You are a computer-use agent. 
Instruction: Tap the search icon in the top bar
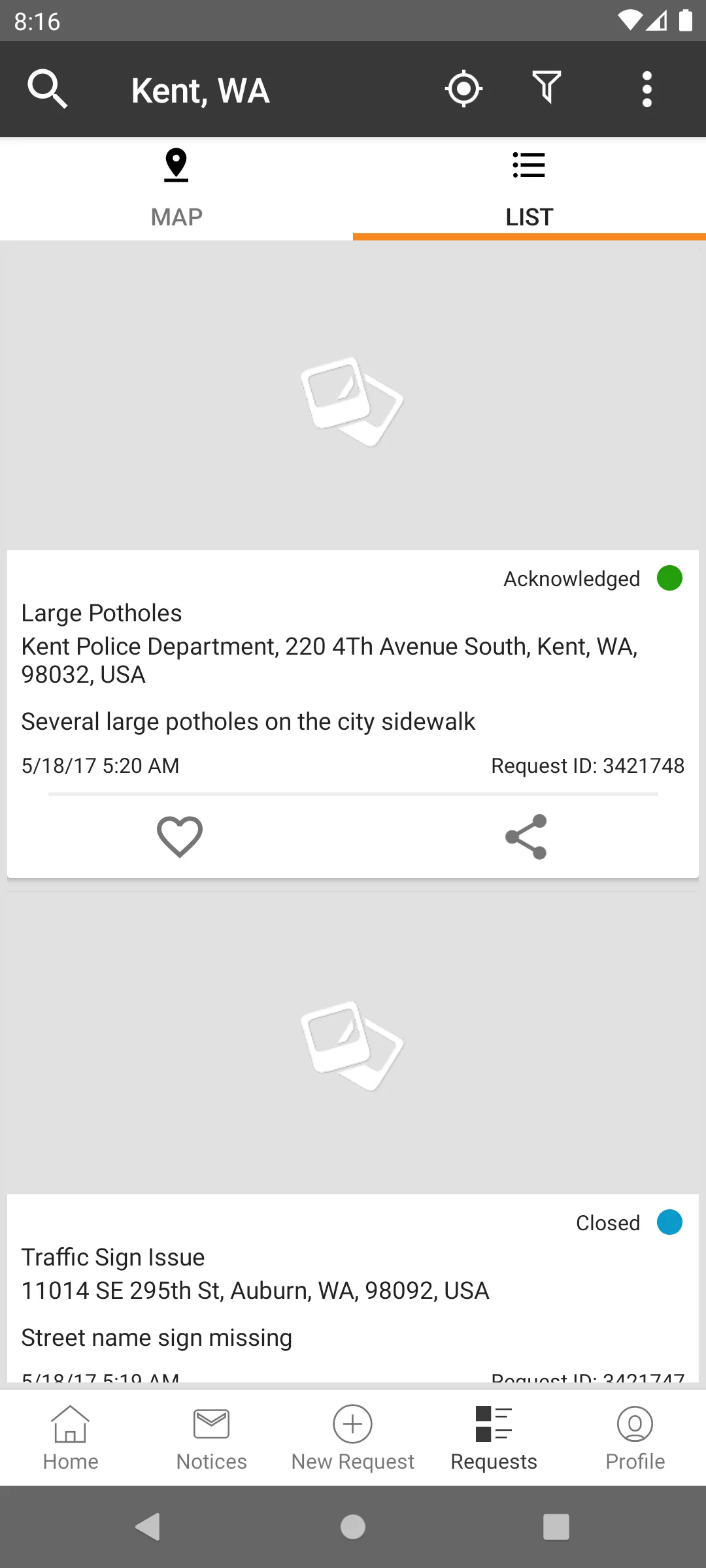[x=46, y=89]
